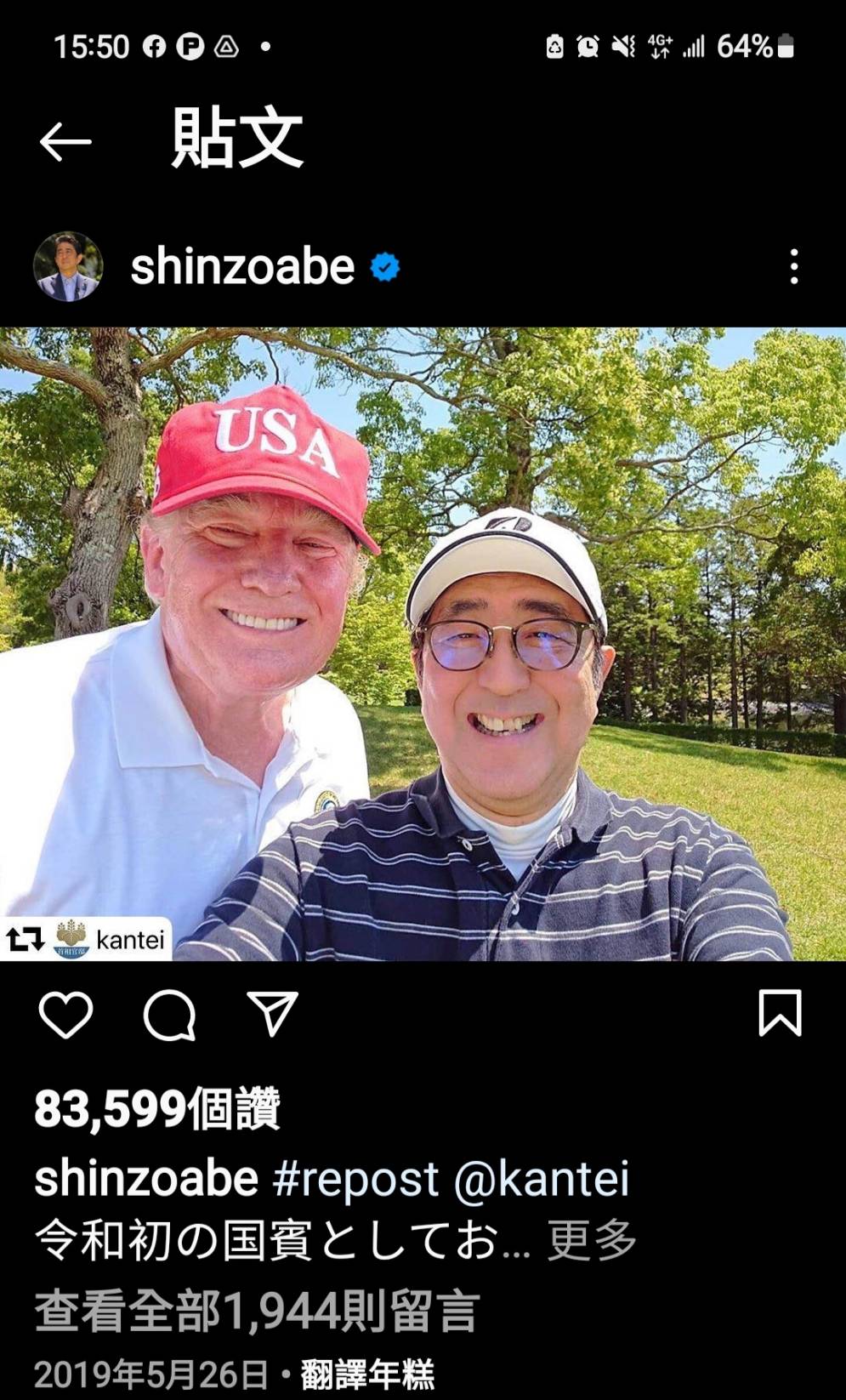
Task: Open the post photo
Action: (x=423, y=644)
